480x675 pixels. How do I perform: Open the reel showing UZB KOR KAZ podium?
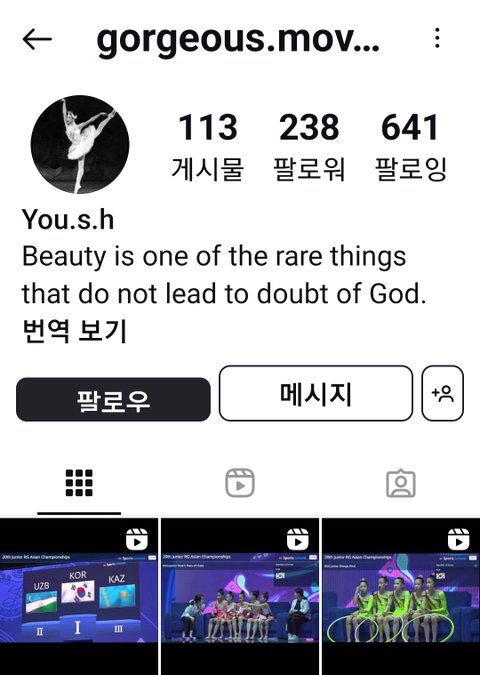click(x=79, y=597)
